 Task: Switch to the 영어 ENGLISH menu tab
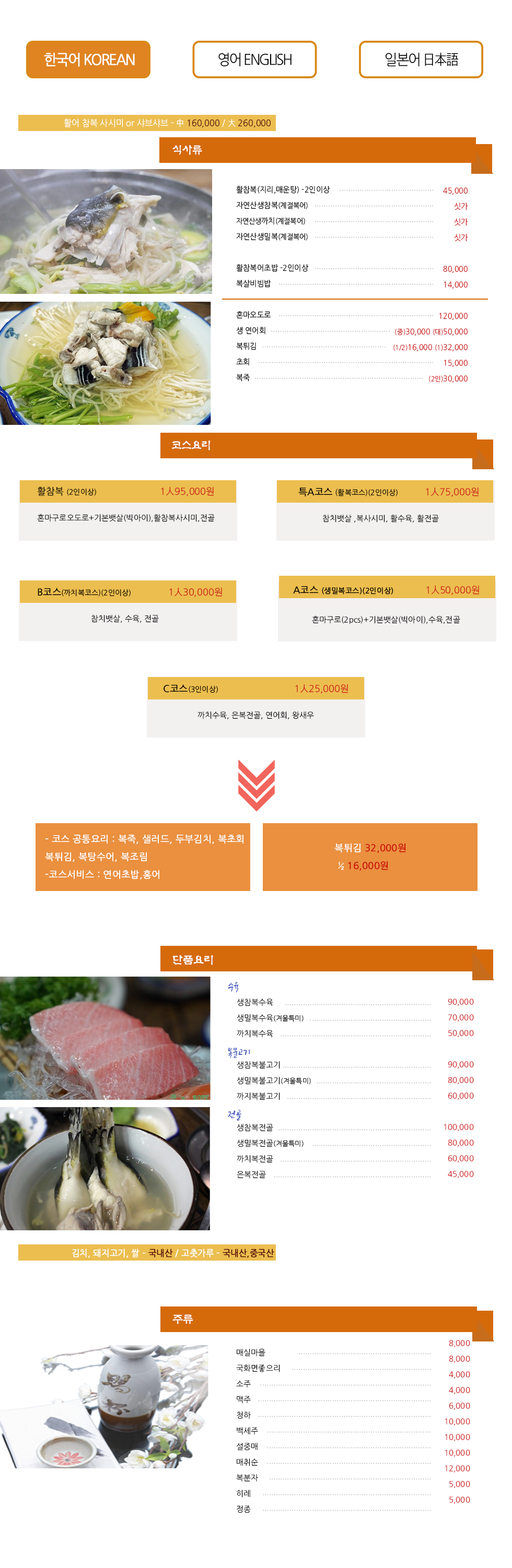pos(254,60)
